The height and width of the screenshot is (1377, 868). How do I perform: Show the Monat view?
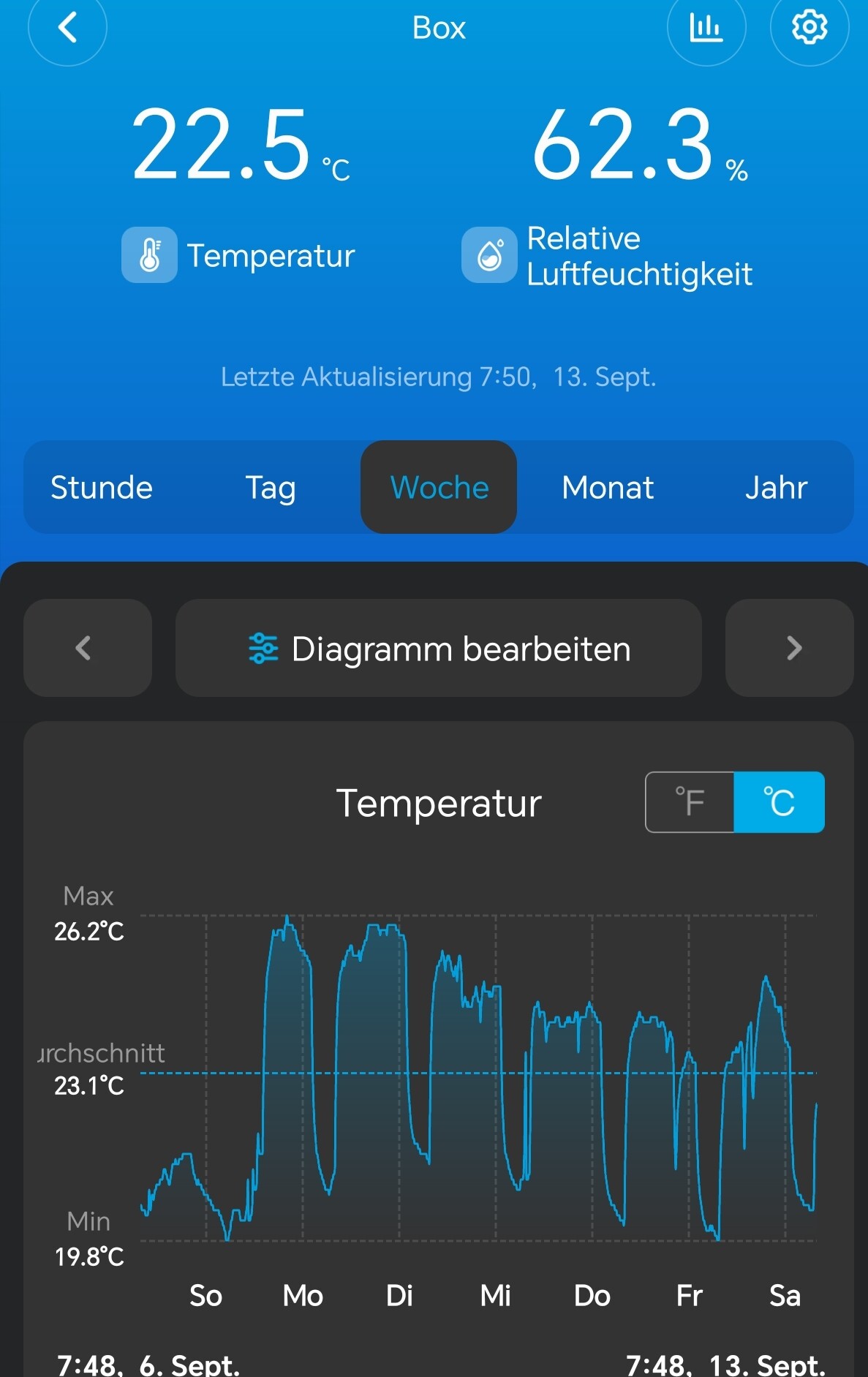[607, 487]
